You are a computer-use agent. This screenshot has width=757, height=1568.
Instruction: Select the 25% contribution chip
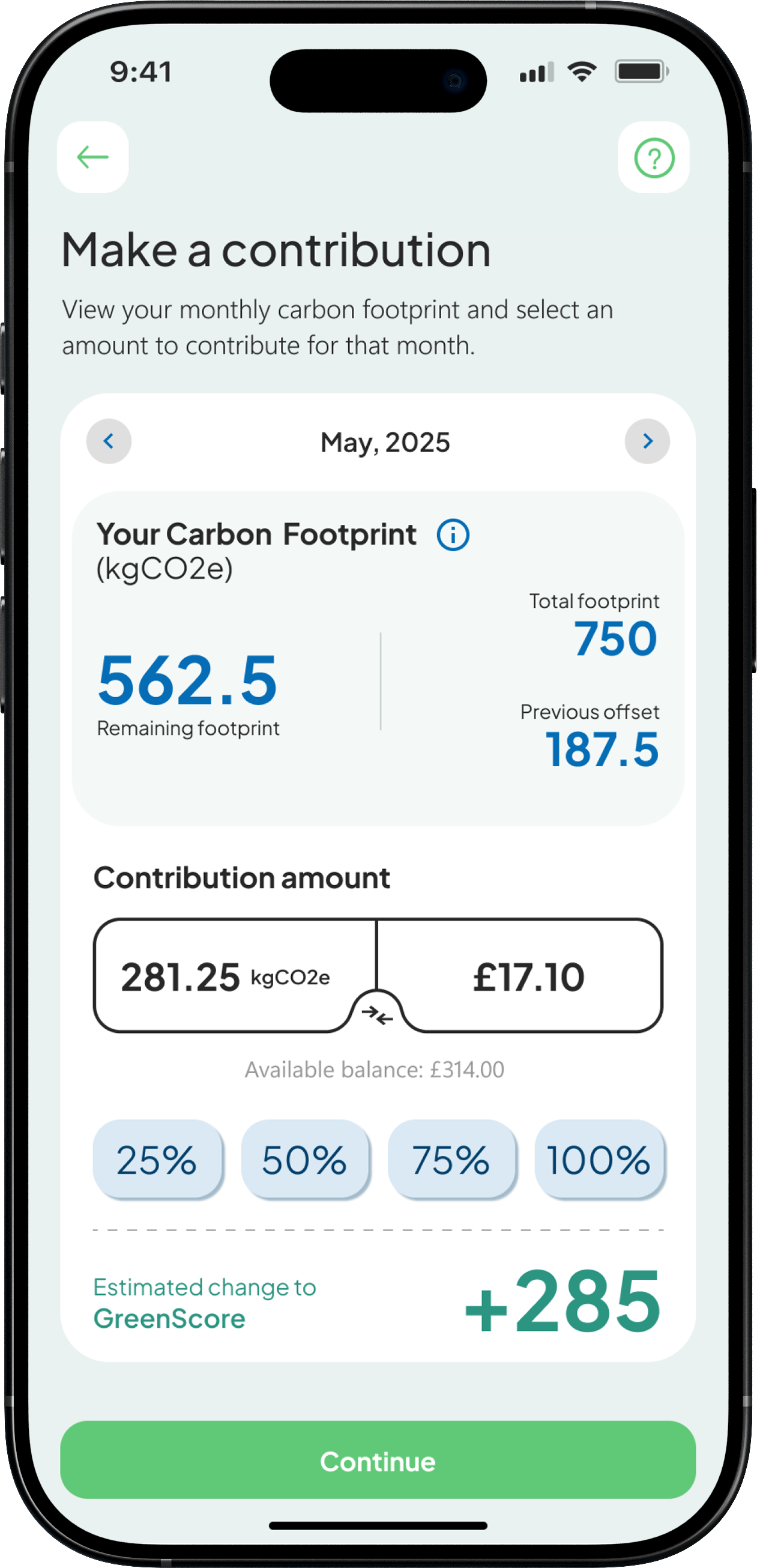(157, 1160)
